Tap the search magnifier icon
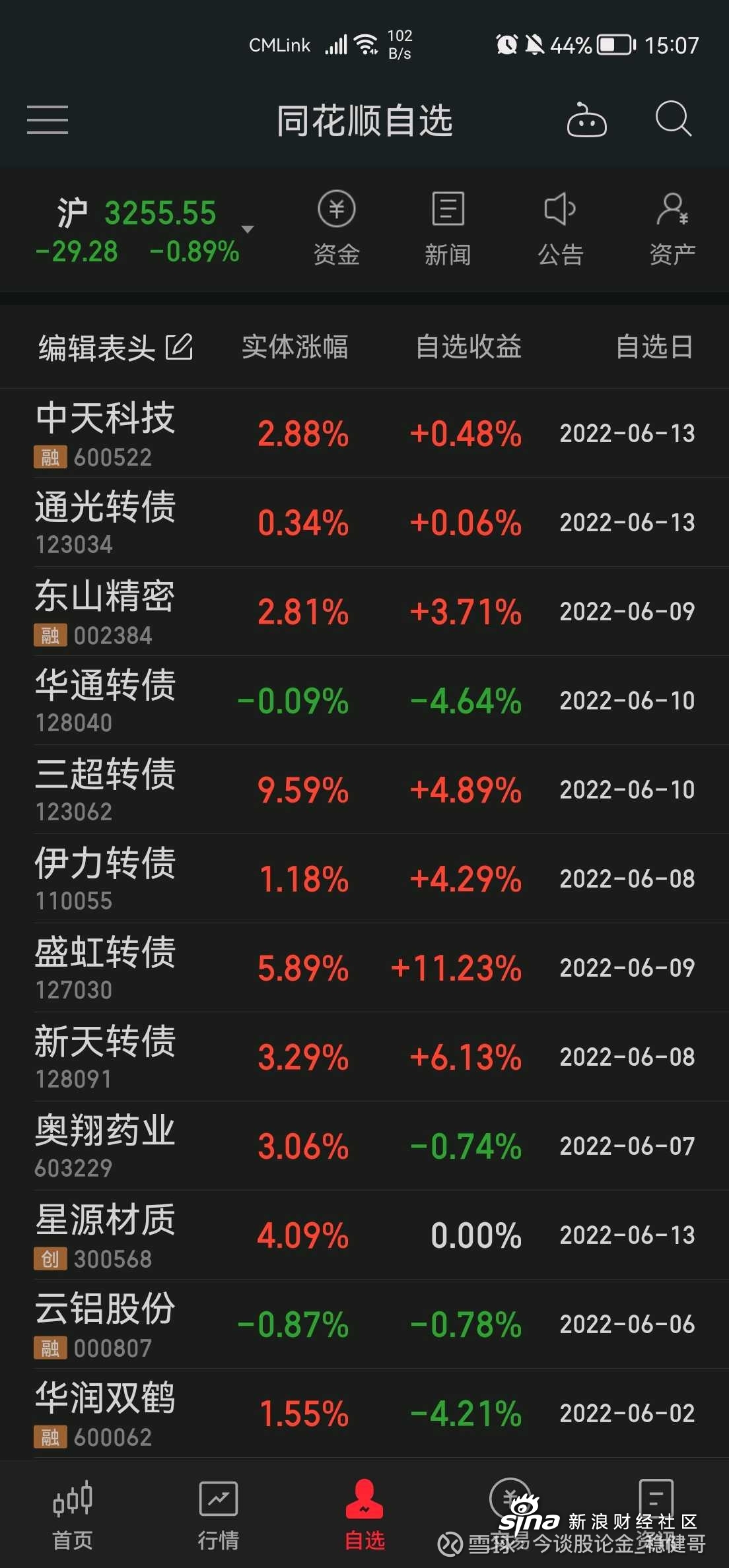The width and height of the screenshot is (729, 1568). pyautogui.click(x=674, y=119)
